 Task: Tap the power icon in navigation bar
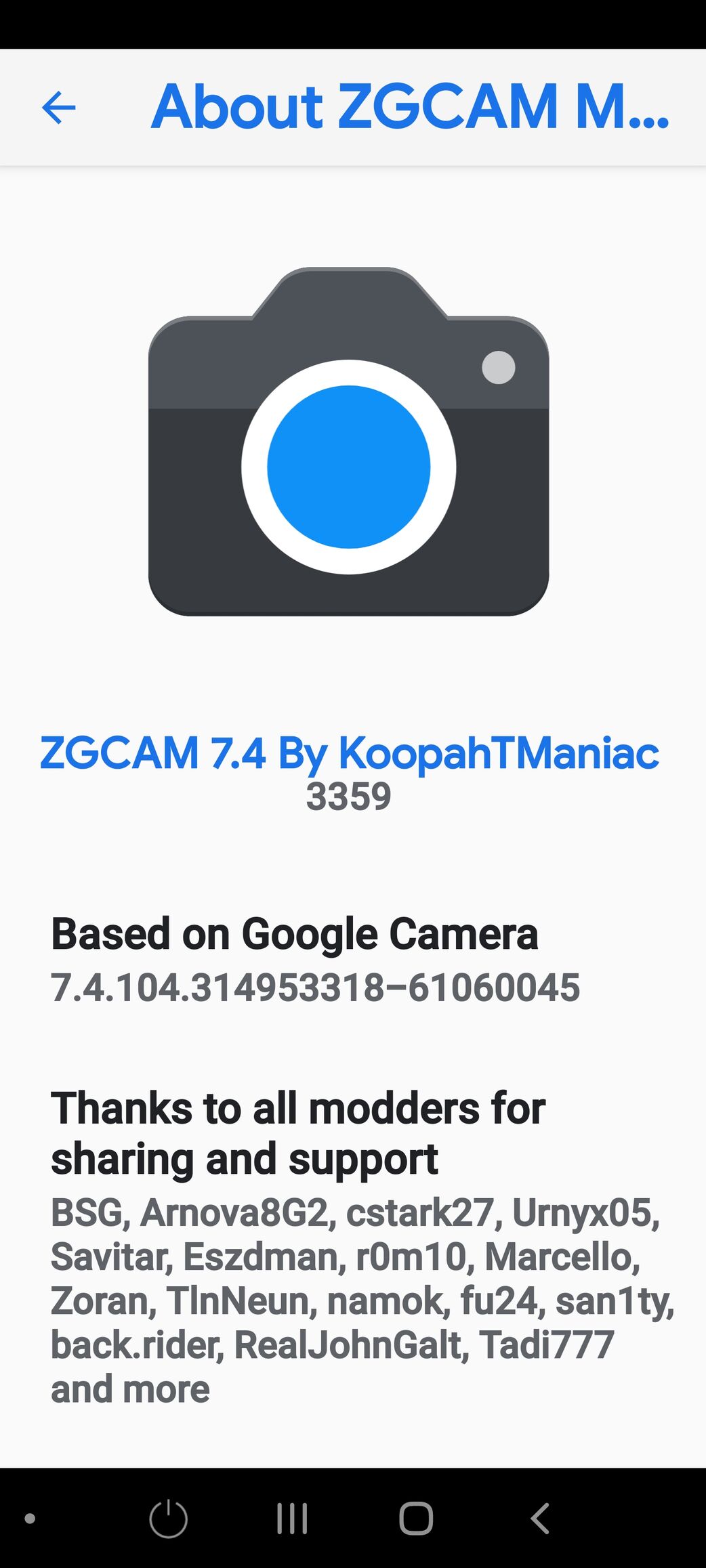168,1519
